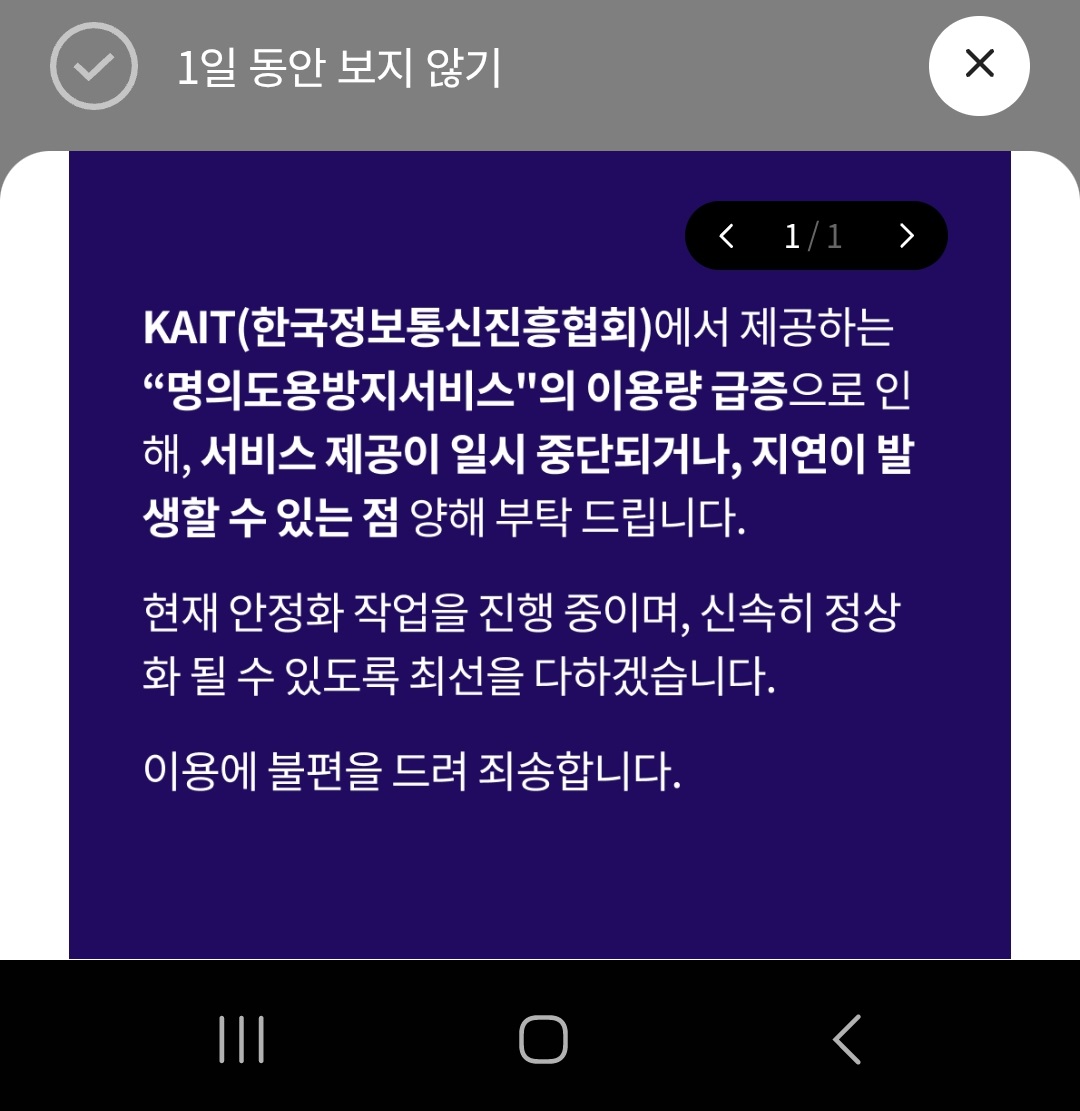The width and height of the screenshot is (1080, 1111).
Task: Return to the home screen
Action: tap(543, 1039)
